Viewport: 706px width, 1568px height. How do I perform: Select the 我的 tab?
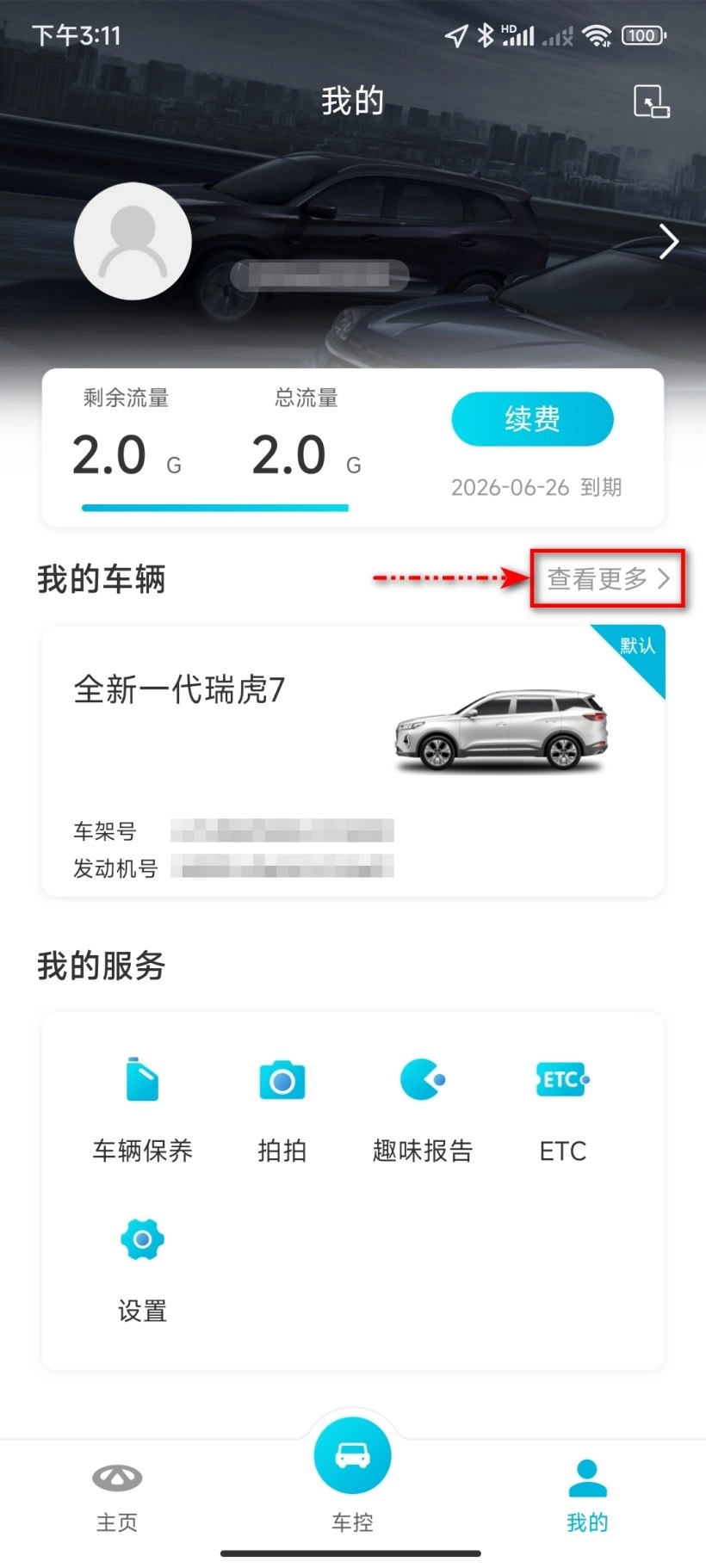pyautogui.click(x=588, y=1497)
